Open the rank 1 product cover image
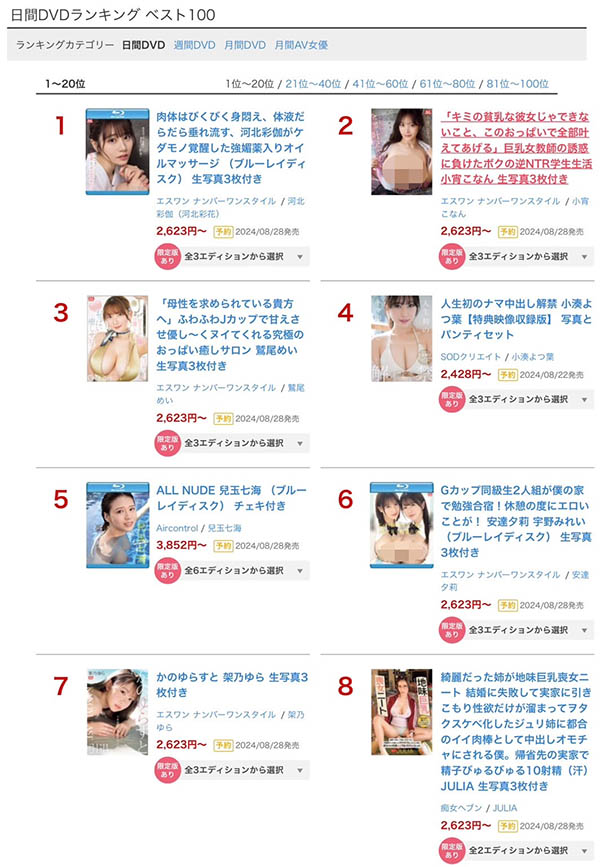 pyautogui.click(x=116, y=152)
